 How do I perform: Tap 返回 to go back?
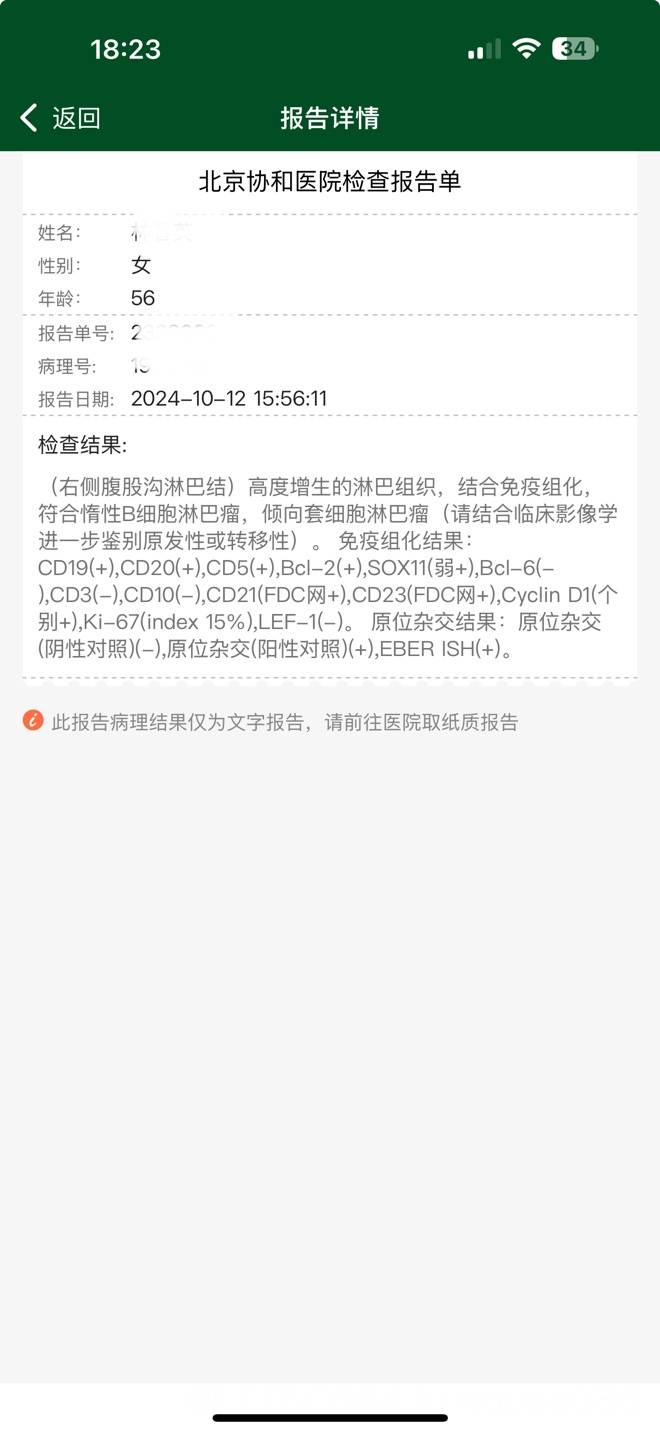pyautogui.click(x=61, y=118)
